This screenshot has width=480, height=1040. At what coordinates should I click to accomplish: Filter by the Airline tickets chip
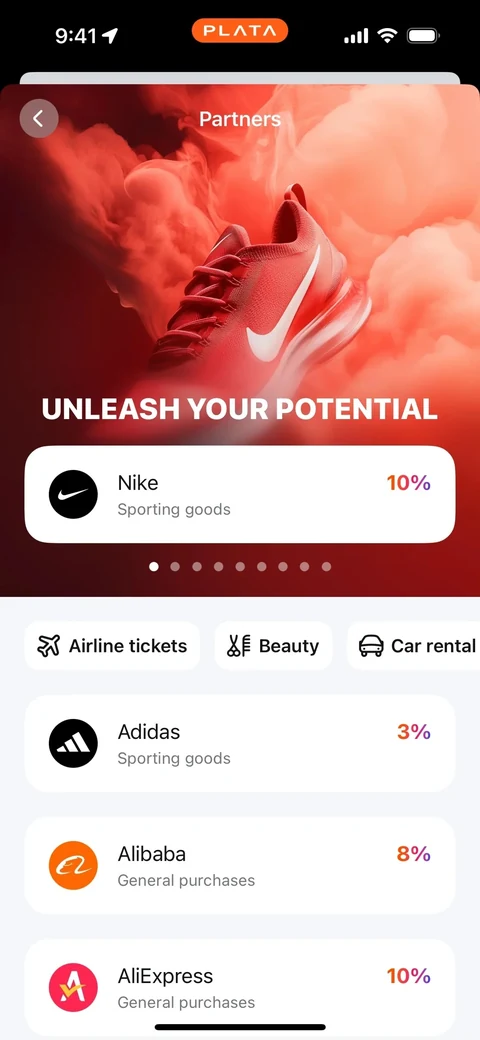tap(112, 646)
